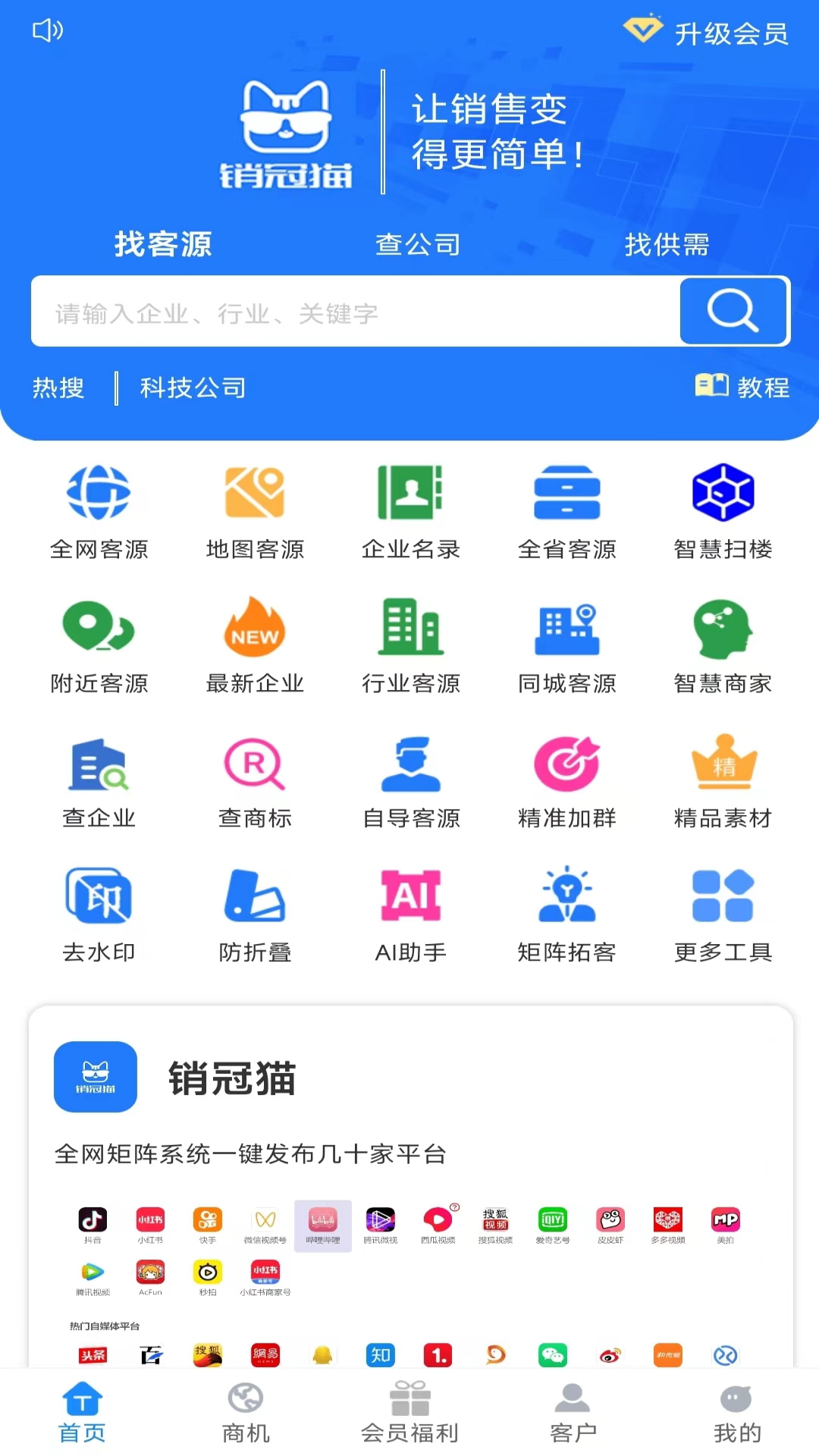Open 去水印 watermark remover
Viewport: 819px width, 1456px height.
(x=99, y=915)
